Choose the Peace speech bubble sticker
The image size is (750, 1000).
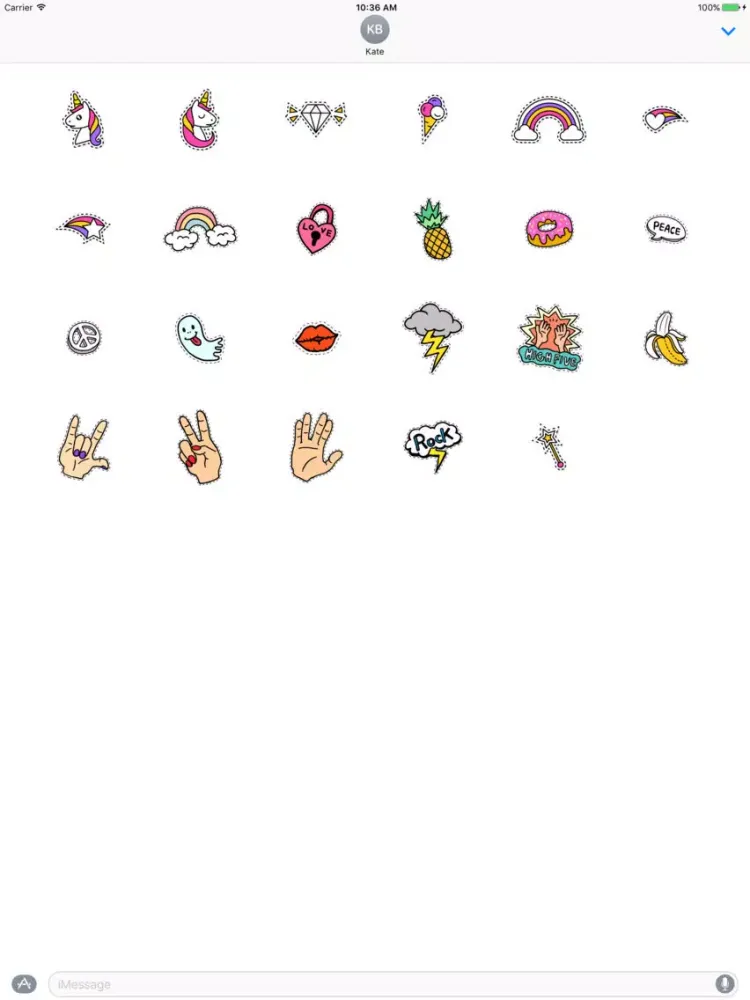pos(666,229)
